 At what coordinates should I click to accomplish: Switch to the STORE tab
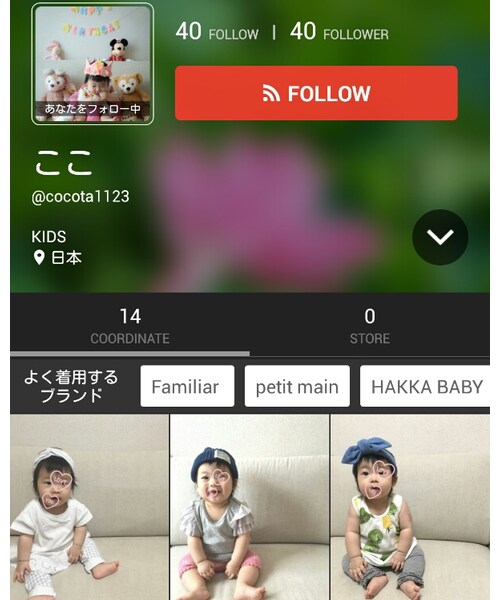(x=370, y=326)
